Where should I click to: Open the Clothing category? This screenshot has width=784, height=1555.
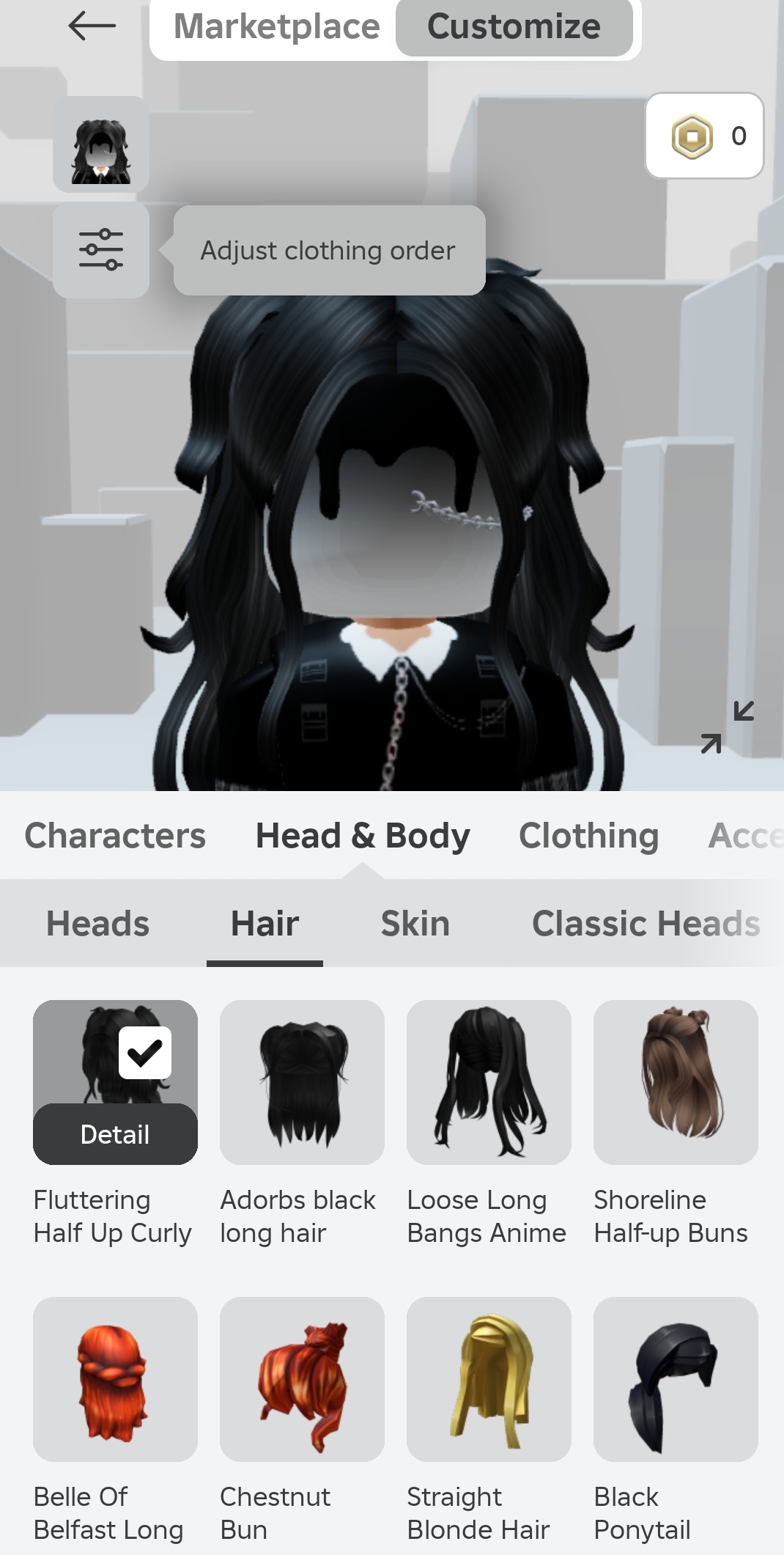click(588, 836)
